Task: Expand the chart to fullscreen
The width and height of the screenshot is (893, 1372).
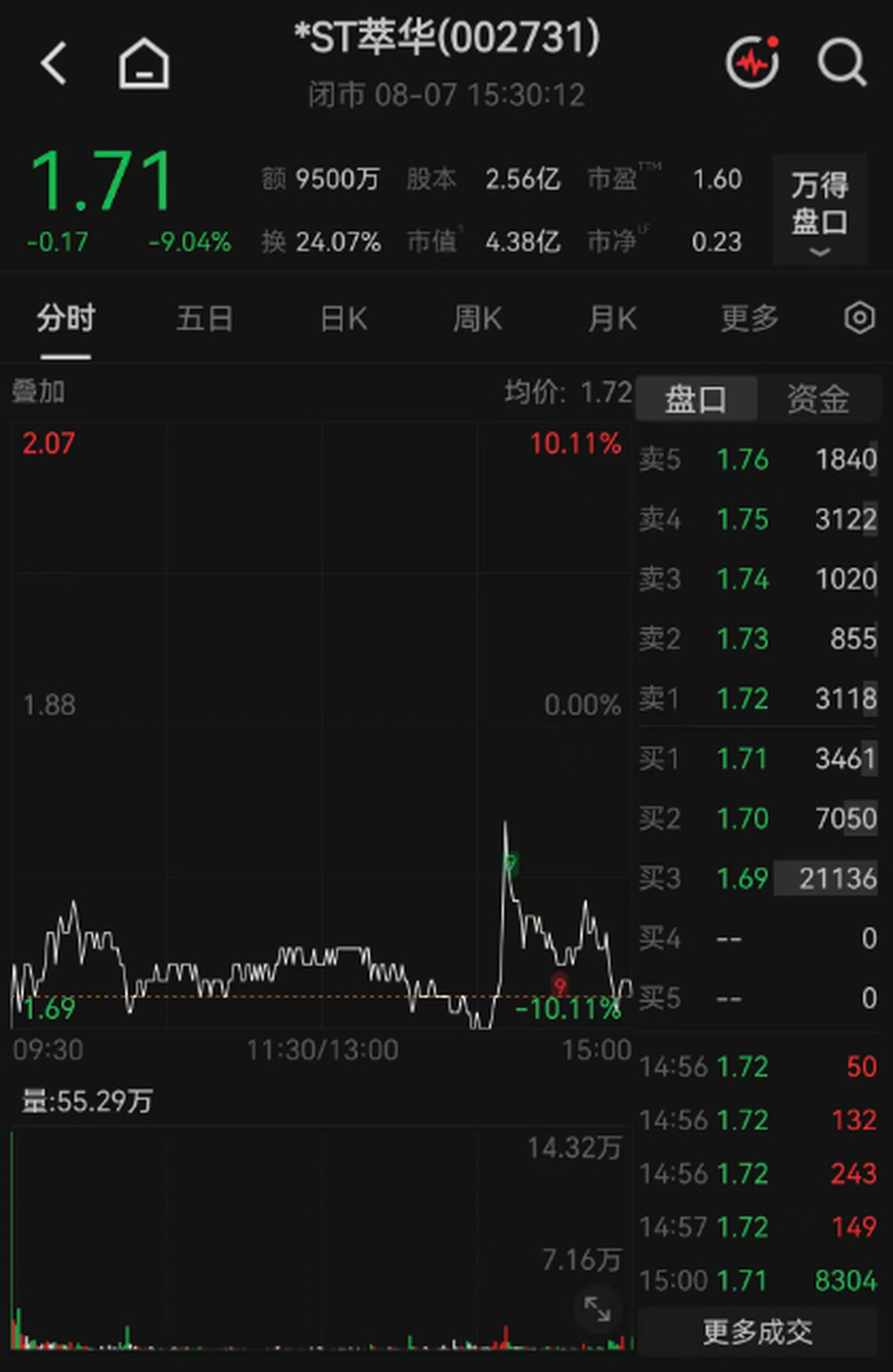Action: [x=597, y=1309]
